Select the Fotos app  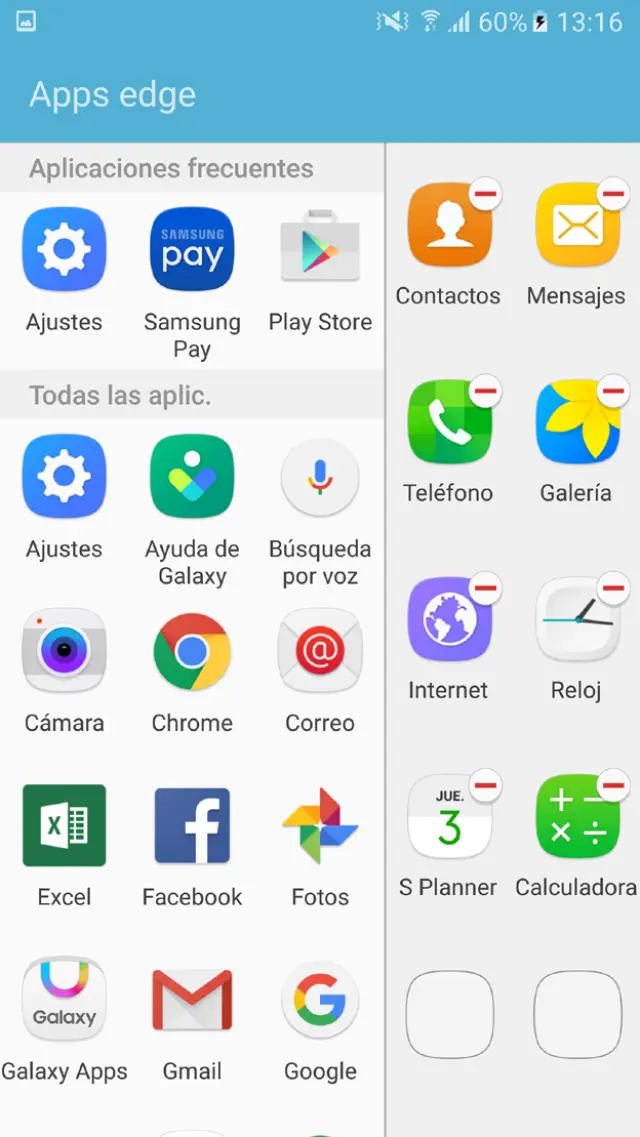320,826
